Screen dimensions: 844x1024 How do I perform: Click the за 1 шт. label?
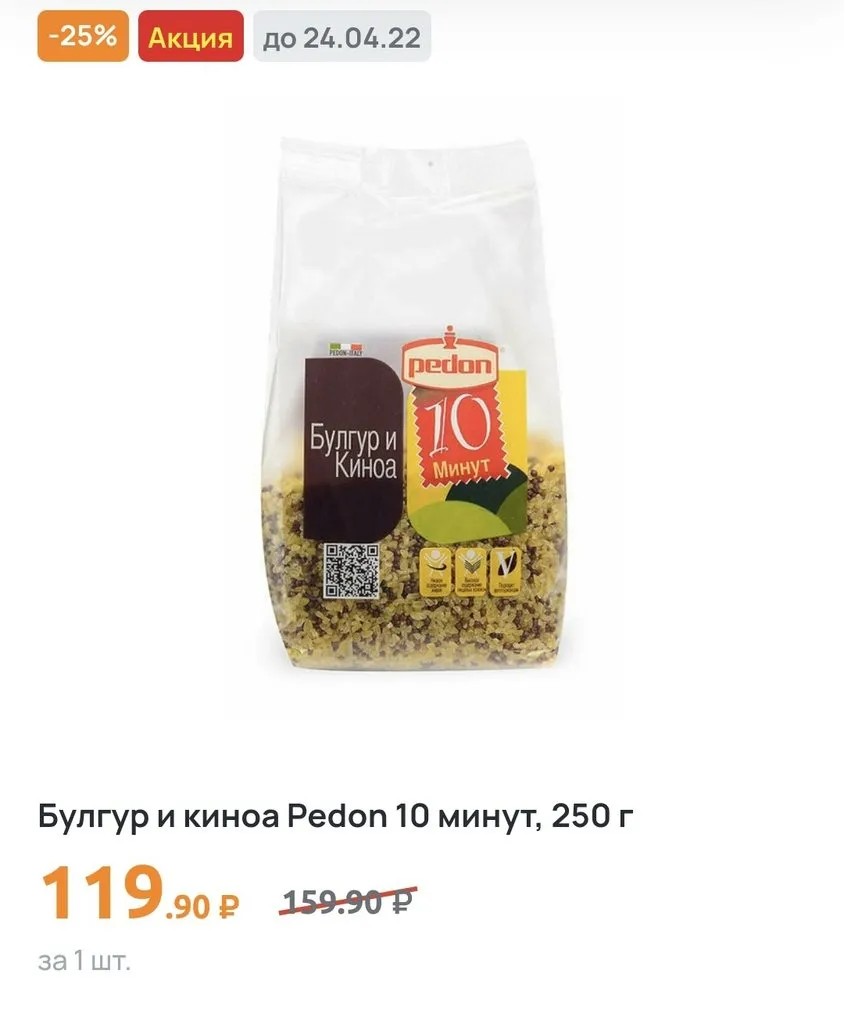85,960
